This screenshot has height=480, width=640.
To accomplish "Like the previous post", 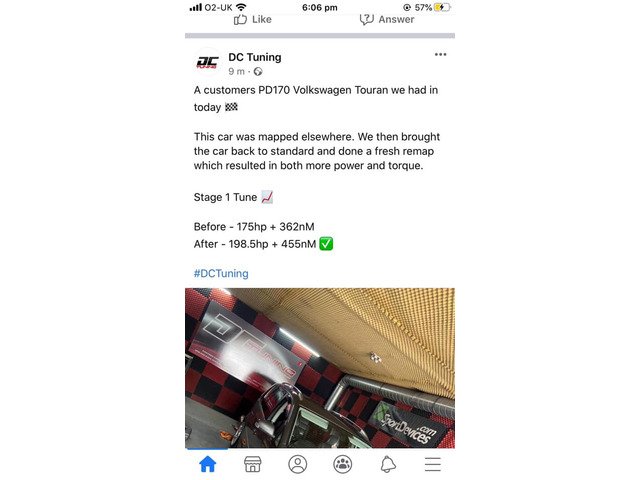I will (x=252, y=19).
